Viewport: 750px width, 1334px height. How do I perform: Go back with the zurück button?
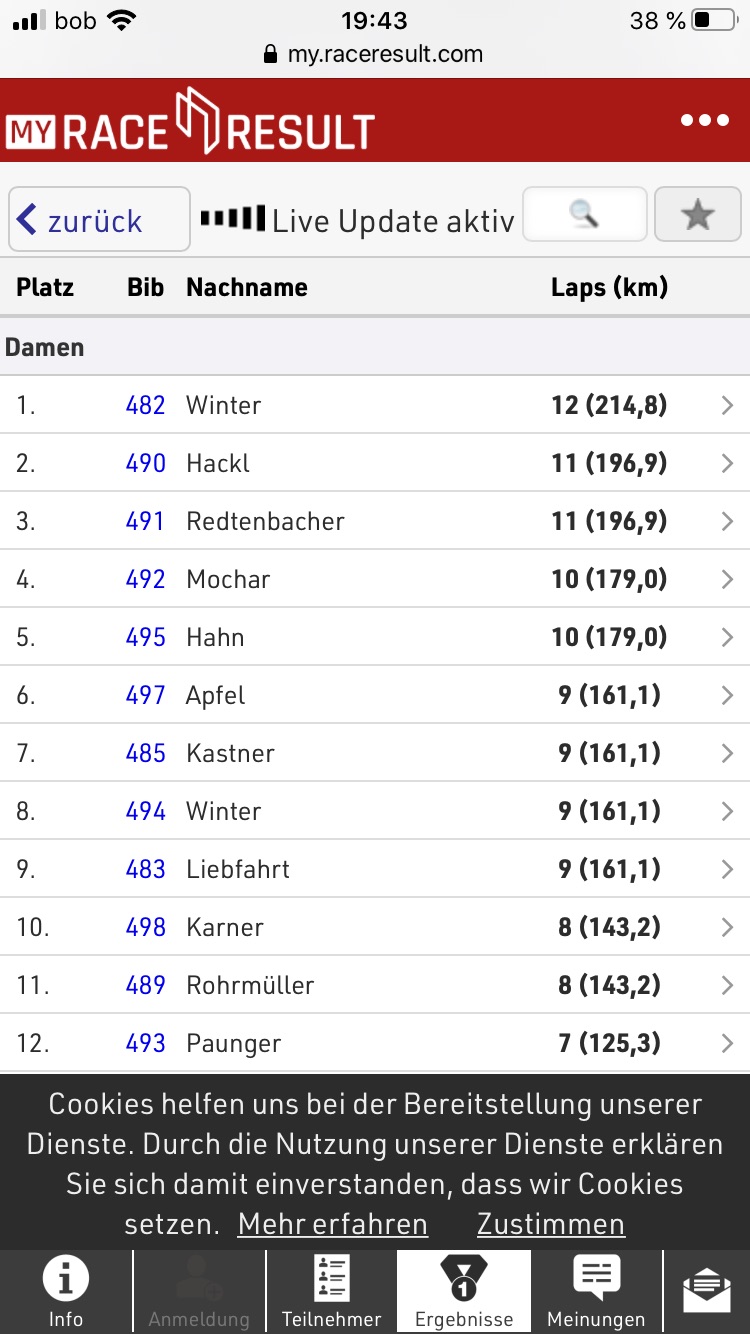(98, 219)
